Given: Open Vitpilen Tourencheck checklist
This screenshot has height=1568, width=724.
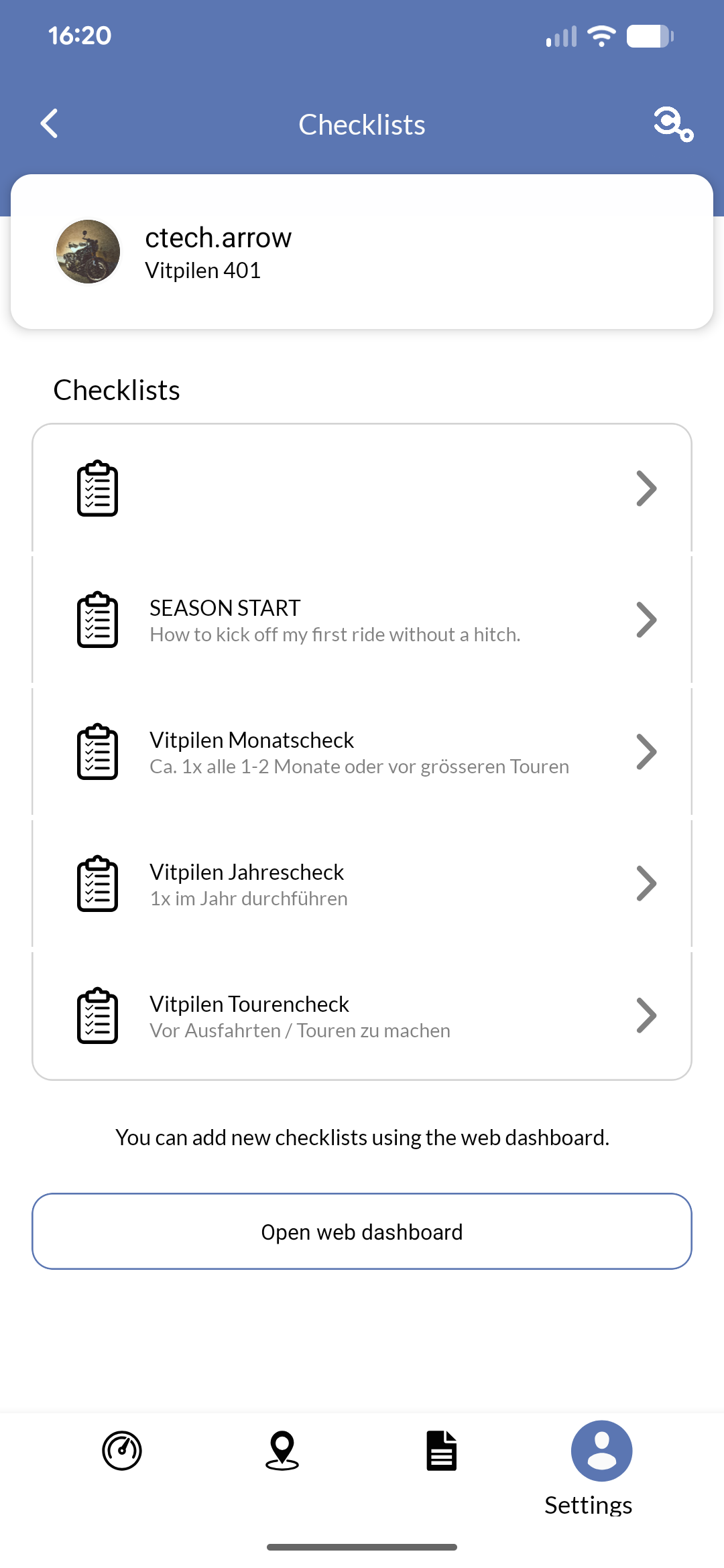Looking at the screenshot, I should [361, 1016].
